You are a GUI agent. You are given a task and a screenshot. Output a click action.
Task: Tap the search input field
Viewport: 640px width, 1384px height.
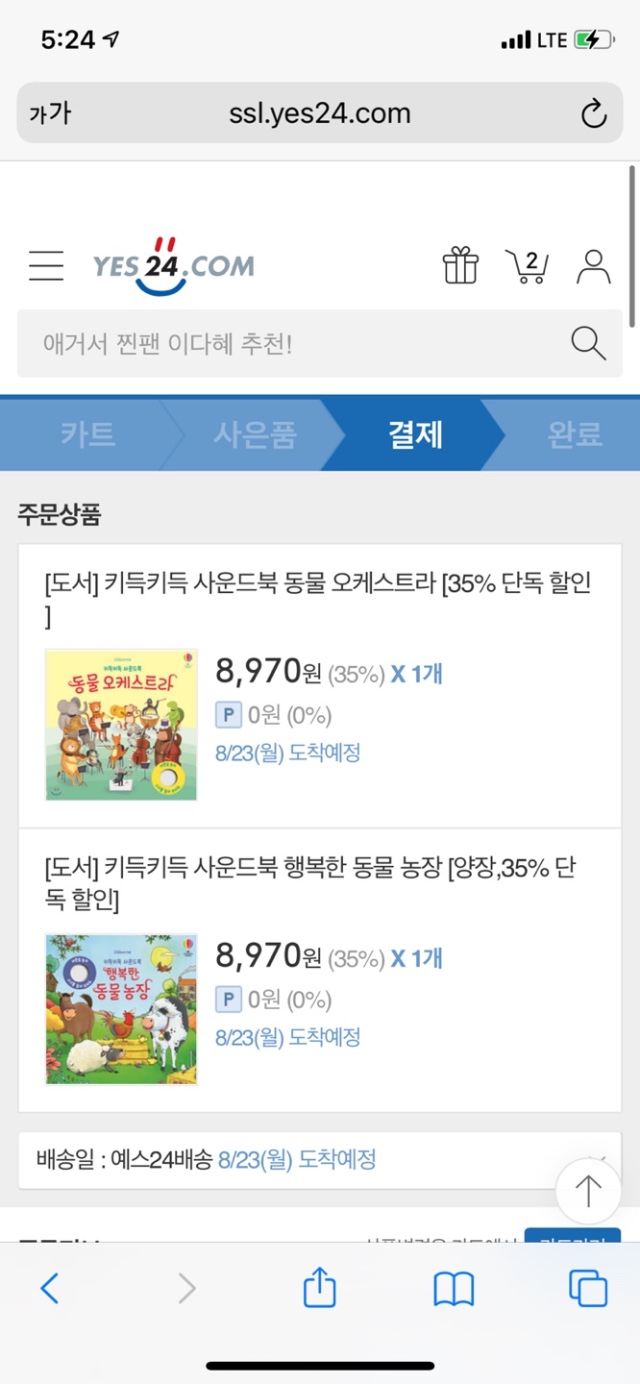pyautogui.click(x=290, y=344)
